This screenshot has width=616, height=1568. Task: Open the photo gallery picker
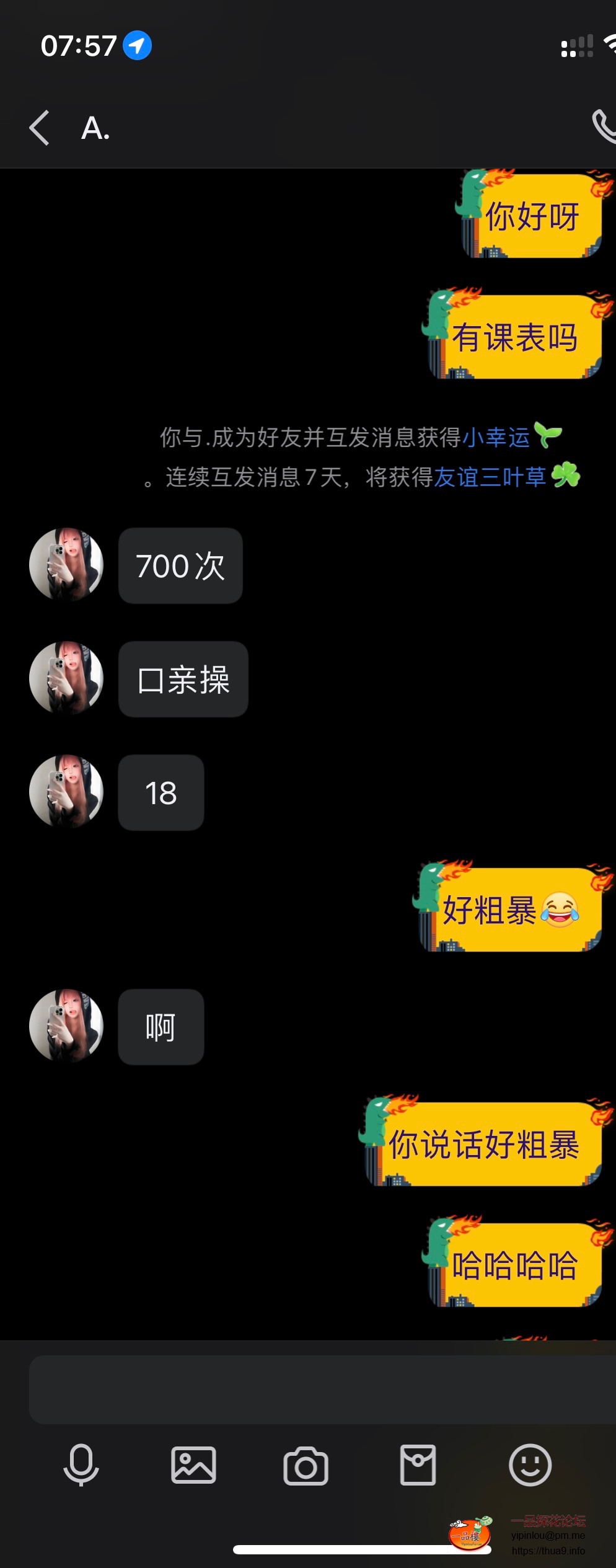[193, 1465]
